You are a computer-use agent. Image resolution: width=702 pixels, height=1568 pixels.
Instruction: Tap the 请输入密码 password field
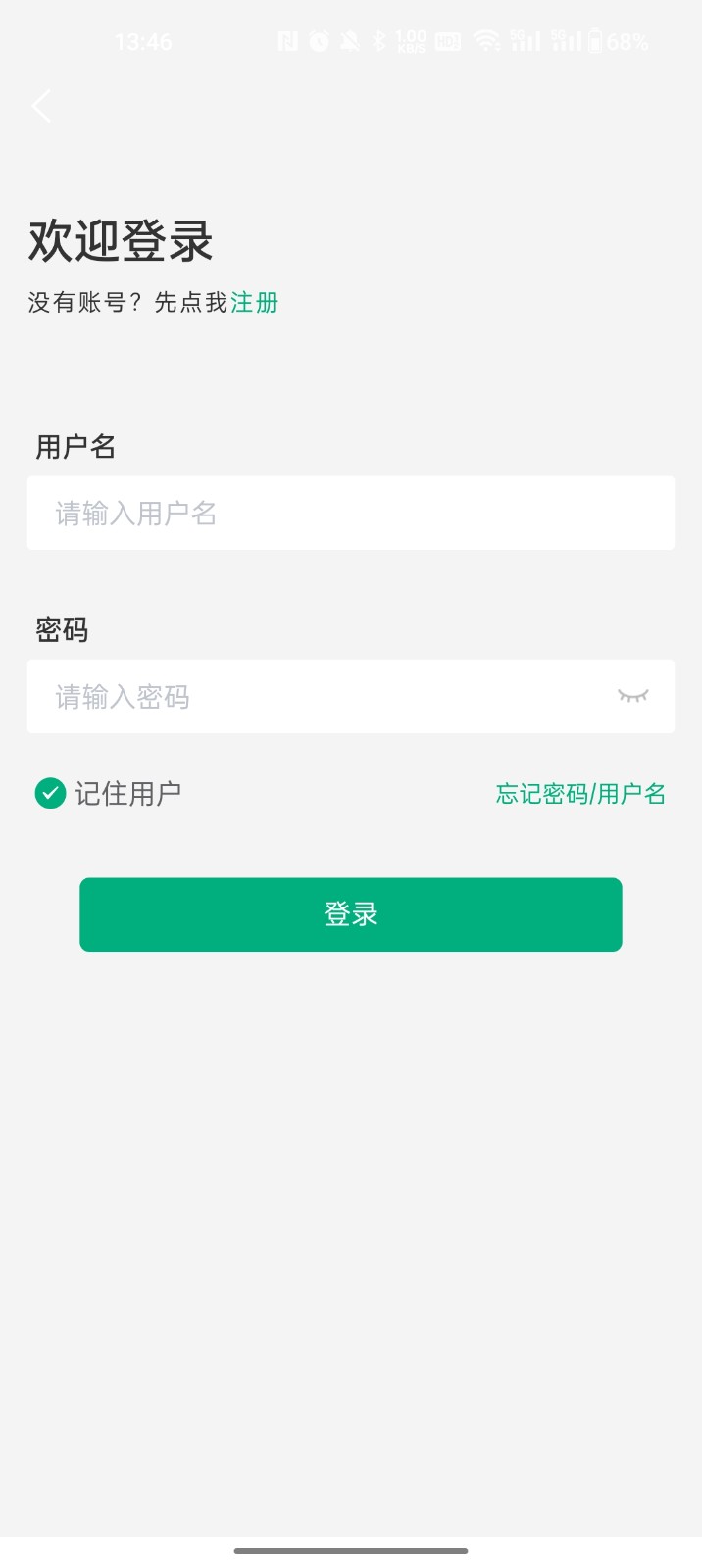(314, 697)
